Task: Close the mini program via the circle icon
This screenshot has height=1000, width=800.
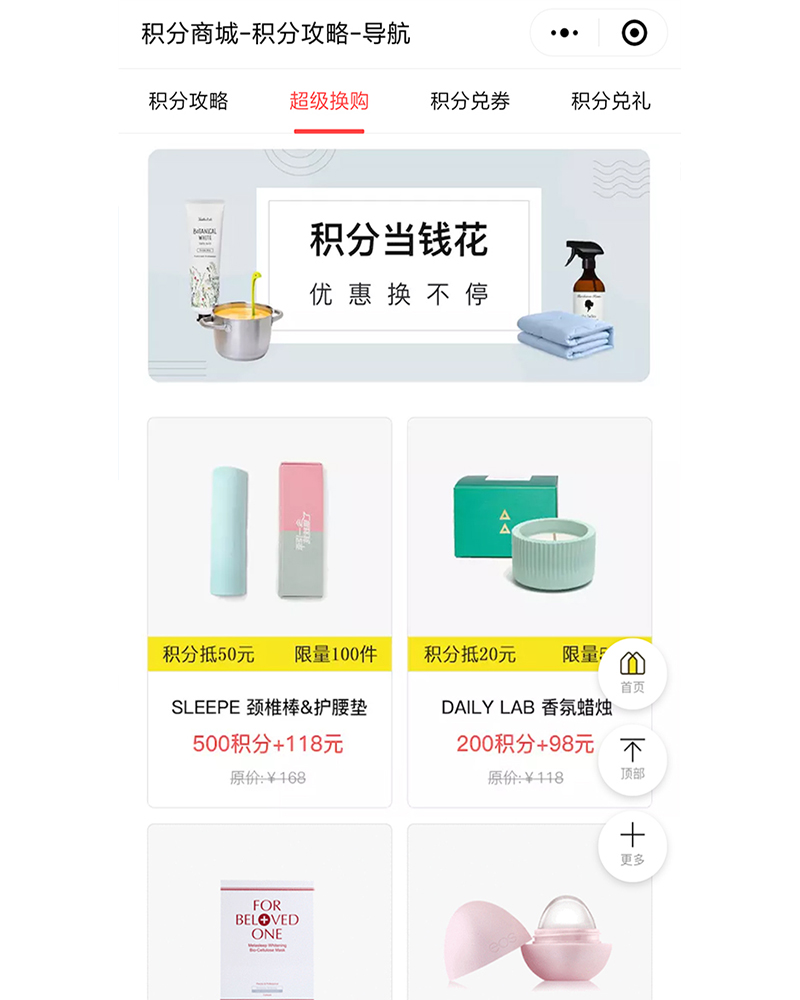Action: tap(634, 34)
